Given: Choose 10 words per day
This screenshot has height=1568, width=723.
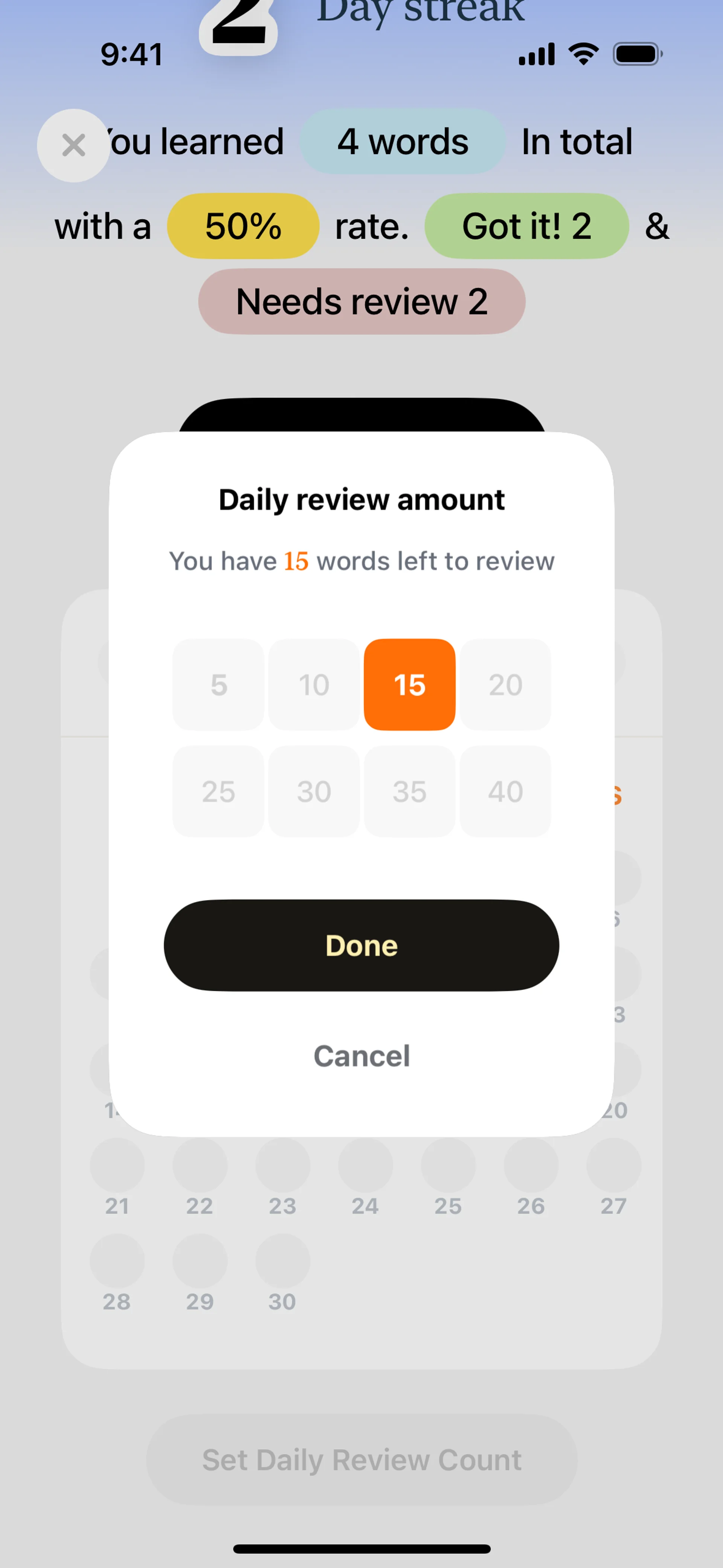Looking at the screenshot, I should [x=313, y=684].
